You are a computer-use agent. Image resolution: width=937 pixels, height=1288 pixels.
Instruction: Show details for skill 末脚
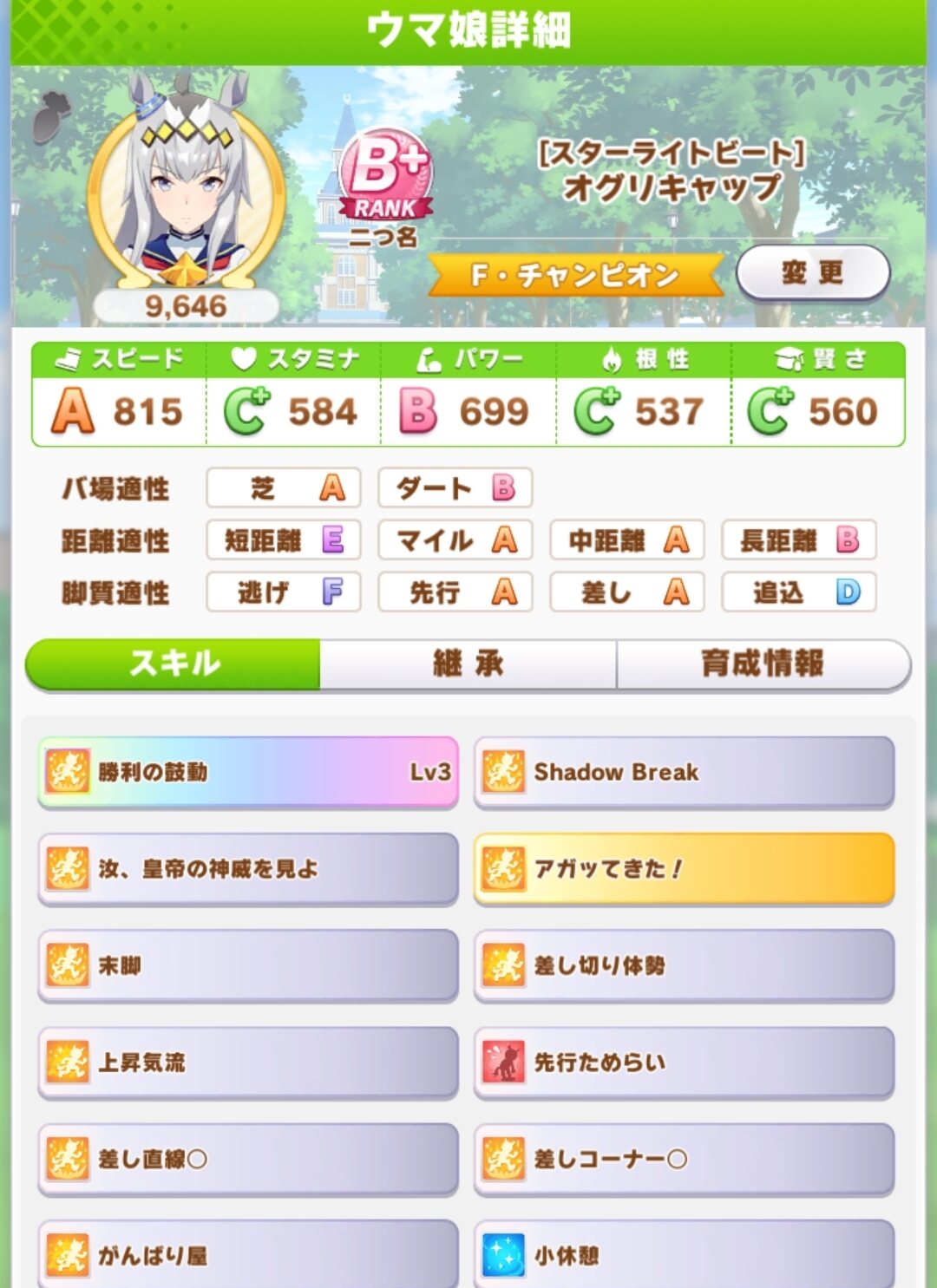248,966
